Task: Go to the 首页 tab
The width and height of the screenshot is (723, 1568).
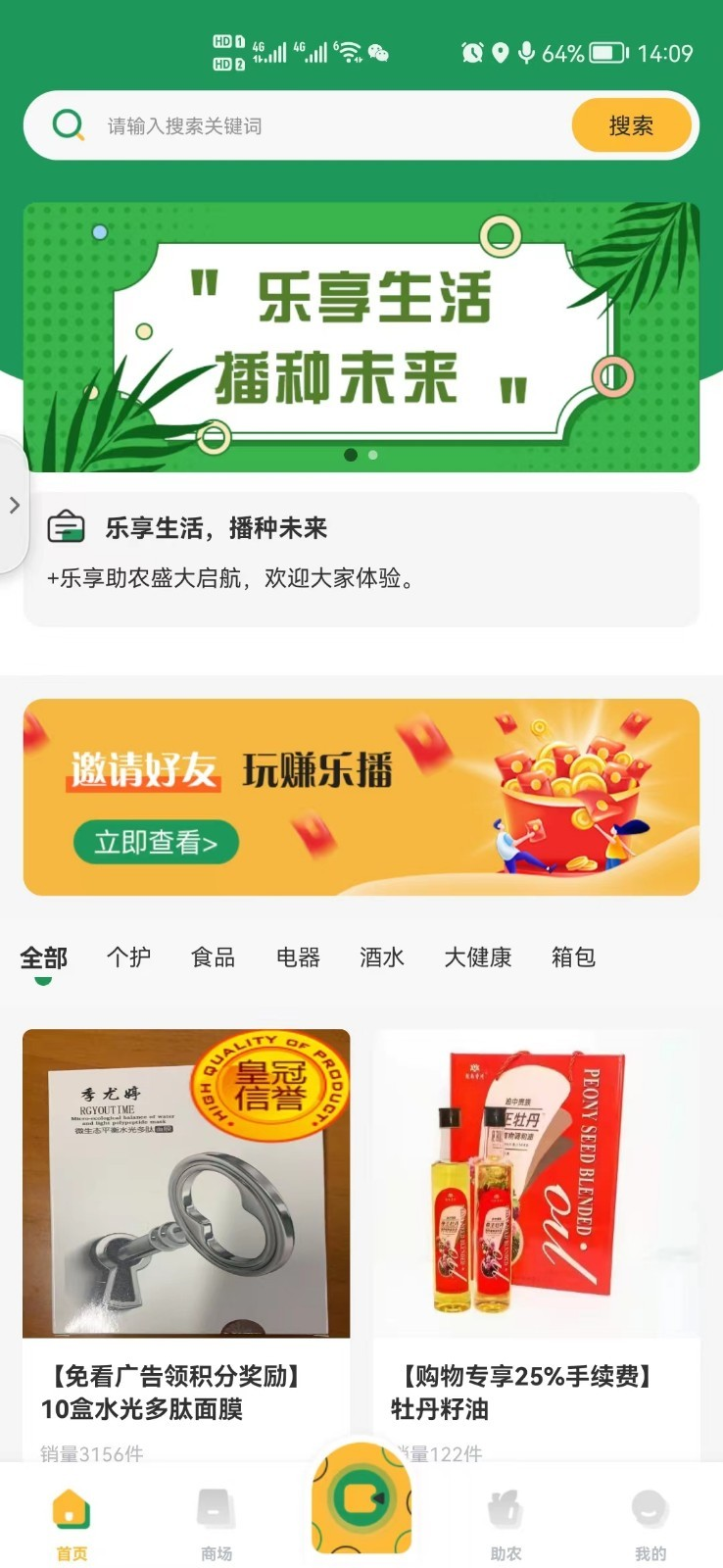Action: [72, 1524]
